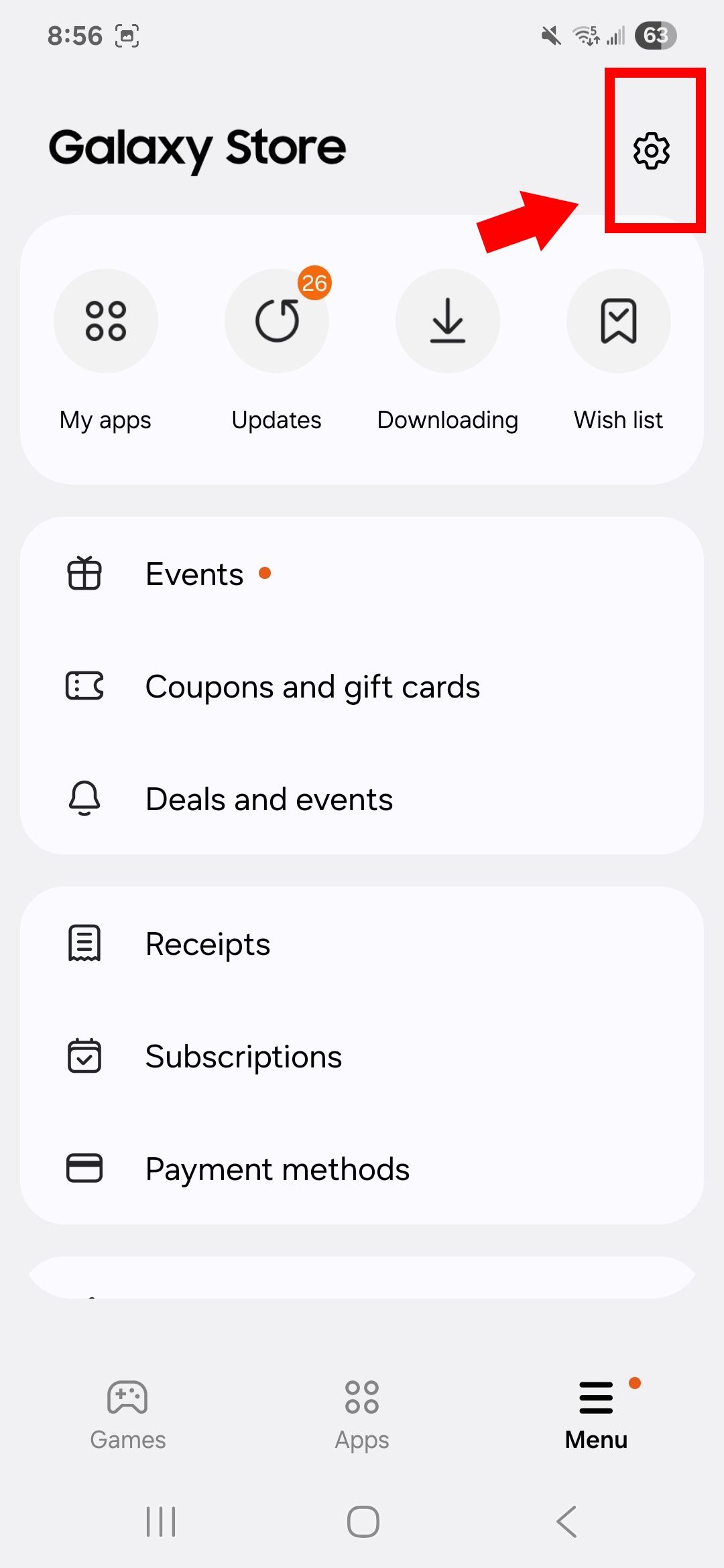
Task: View Downloading apps
Action: click(x=447, y=321)
